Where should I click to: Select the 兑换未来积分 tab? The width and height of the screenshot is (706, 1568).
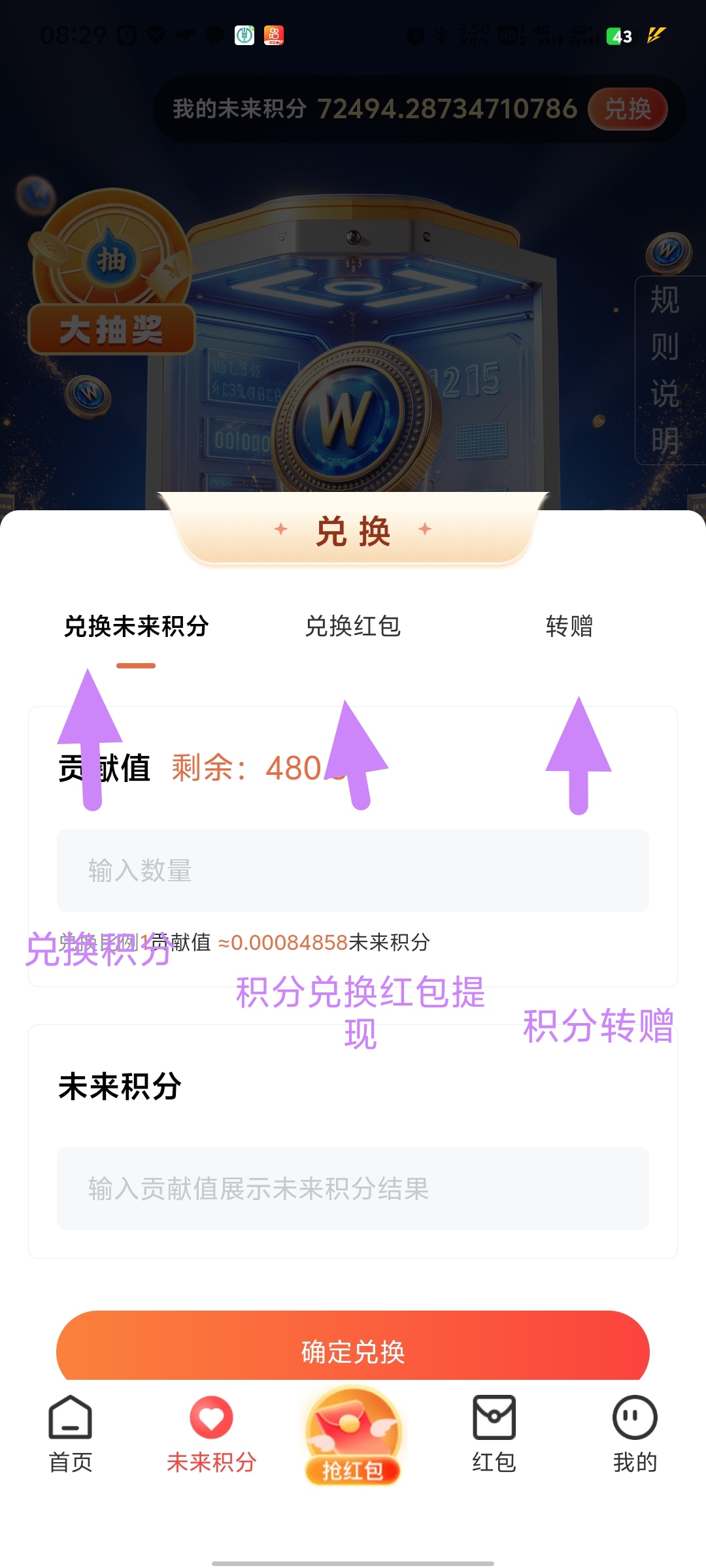(x=136, y=626)
